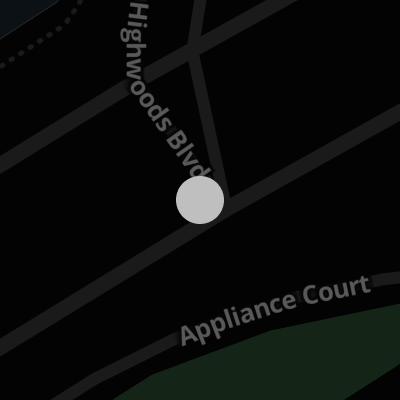
Task: Tap the white location marker on the map
Action: pyautogui.click(x=200, y=200)
